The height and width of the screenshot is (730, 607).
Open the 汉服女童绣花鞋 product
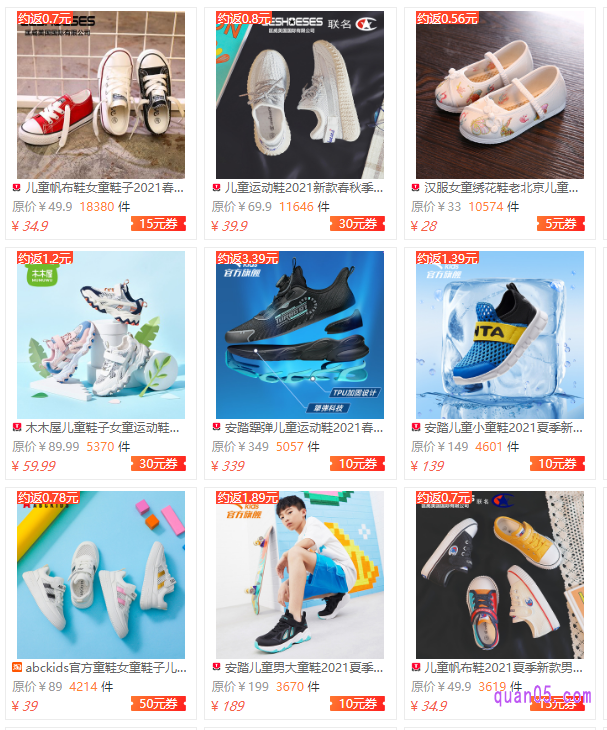click(x=500, y=187)
